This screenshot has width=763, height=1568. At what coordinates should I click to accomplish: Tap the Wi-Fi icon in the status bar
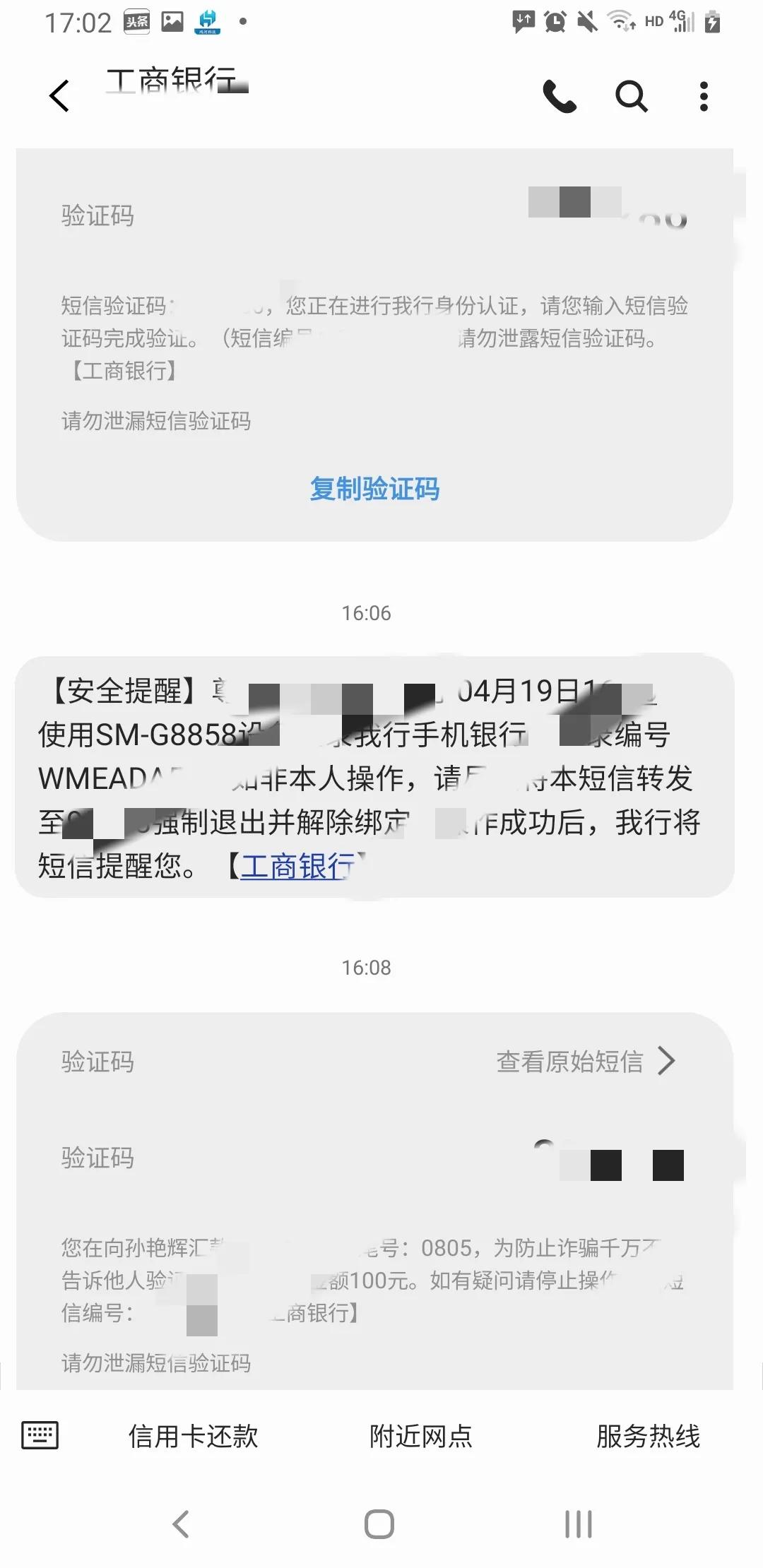tap(621, 21)
